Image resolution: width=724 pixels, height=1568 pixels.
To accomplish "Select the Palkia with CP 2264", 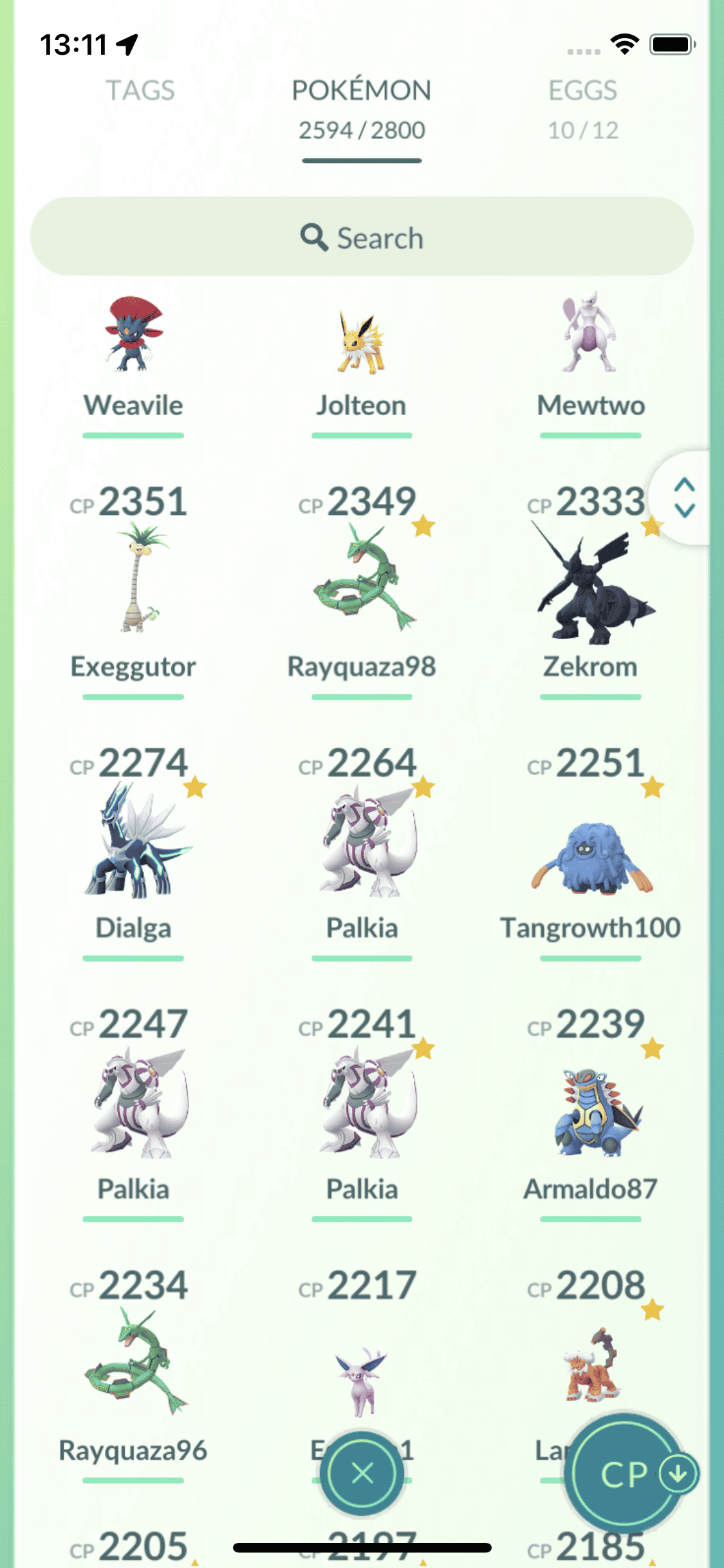I will (361, 843).
